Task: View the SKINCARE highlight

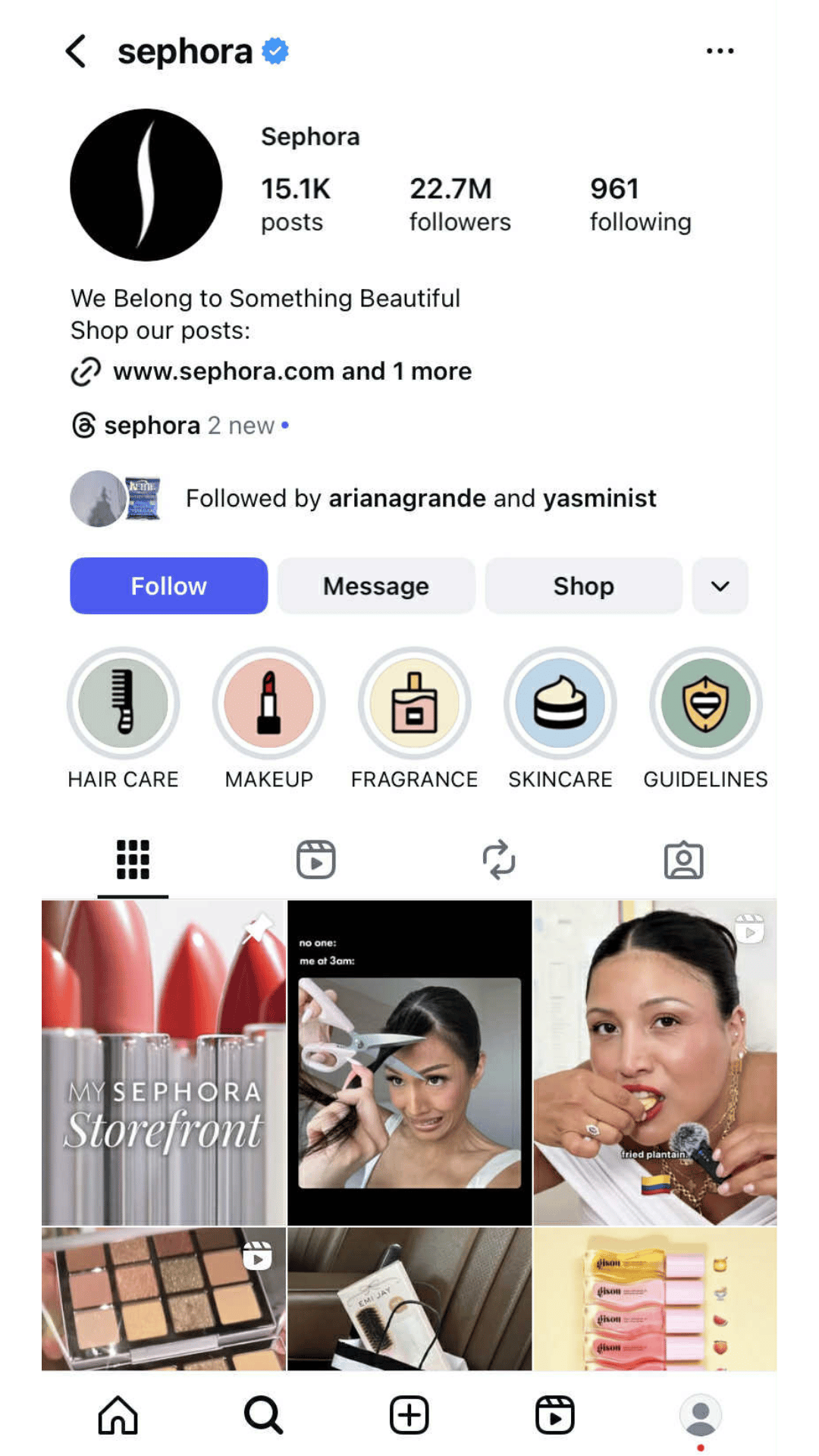Action: (x=560, y=704)
